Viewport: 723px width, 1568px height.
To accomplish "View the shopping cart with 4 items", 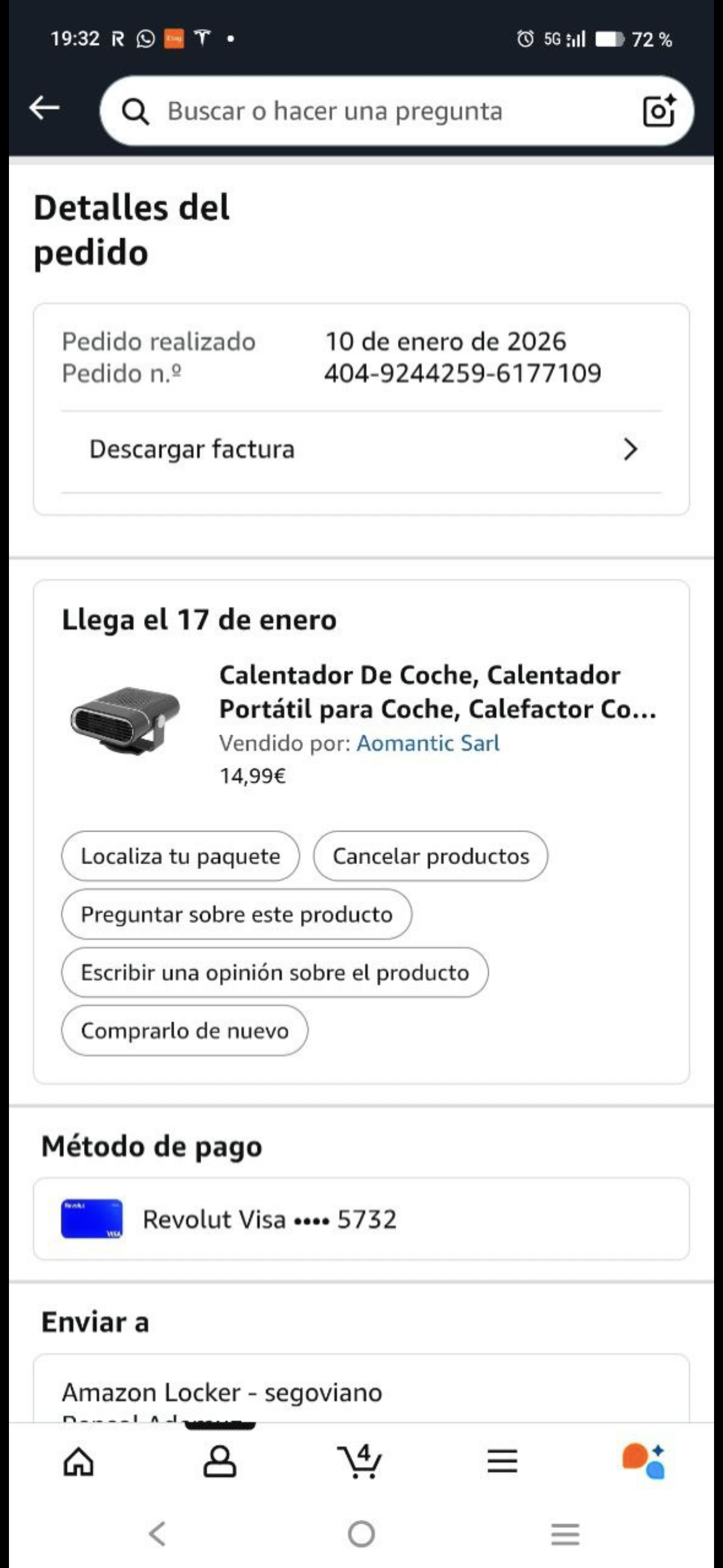I will [x=360, y=1461].
